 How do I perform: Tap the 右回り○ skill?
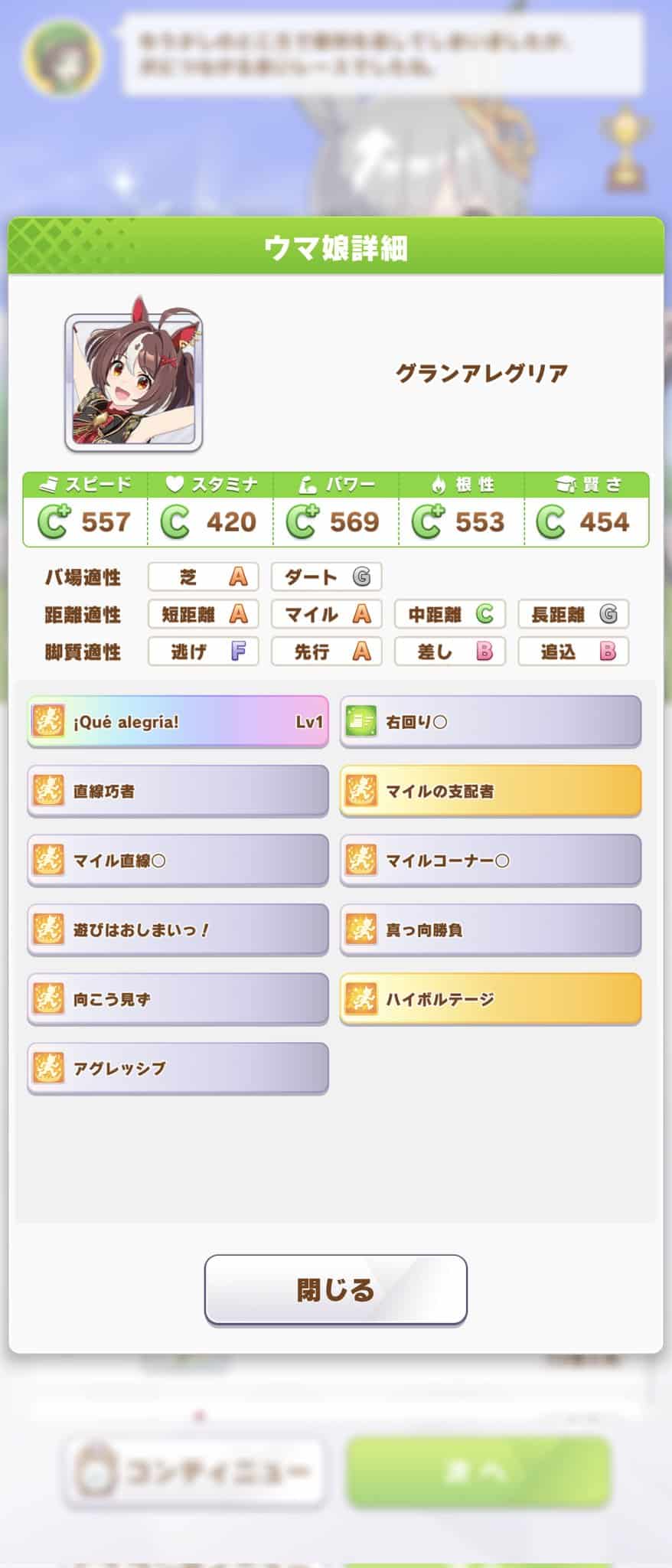tap(490, 721)
